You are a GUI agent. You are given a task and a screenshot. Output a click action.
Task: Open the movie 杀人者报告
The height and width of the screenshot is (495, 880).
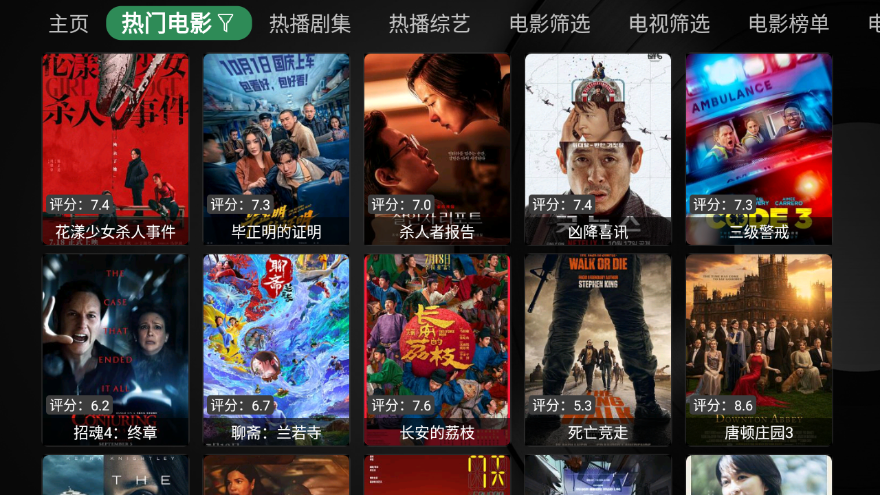tap(437, 148)
